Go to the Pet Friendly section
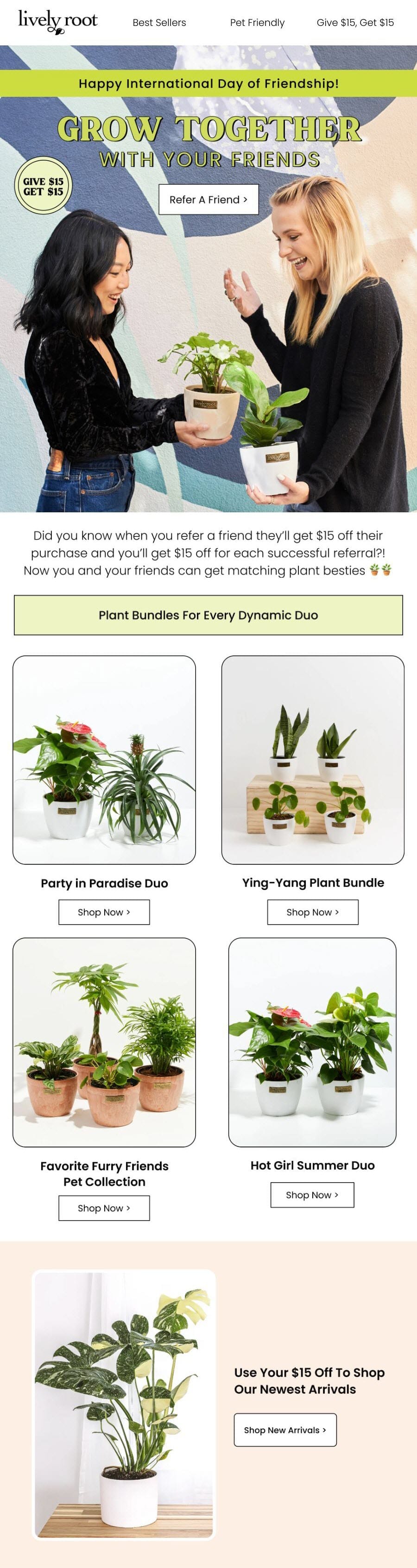 [257, 23]
